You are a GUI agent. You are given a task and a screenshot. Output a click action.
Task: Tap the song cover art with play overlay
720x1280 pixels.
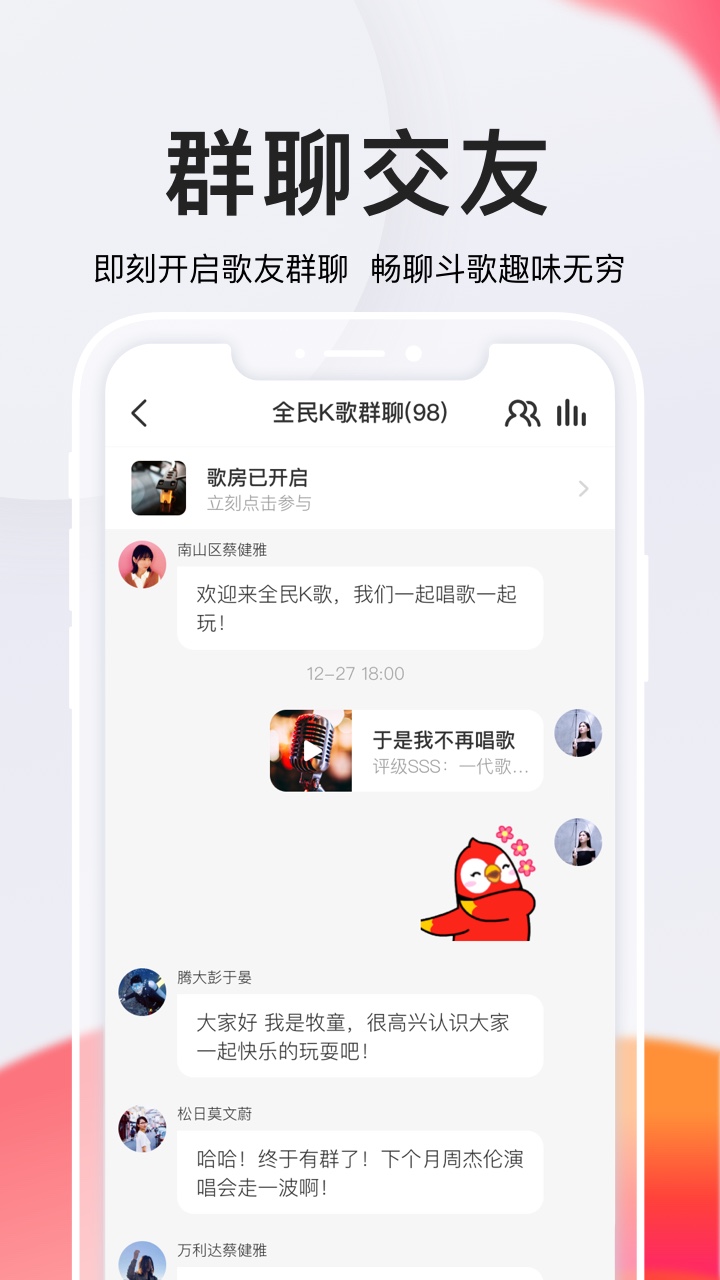(310, 750)
